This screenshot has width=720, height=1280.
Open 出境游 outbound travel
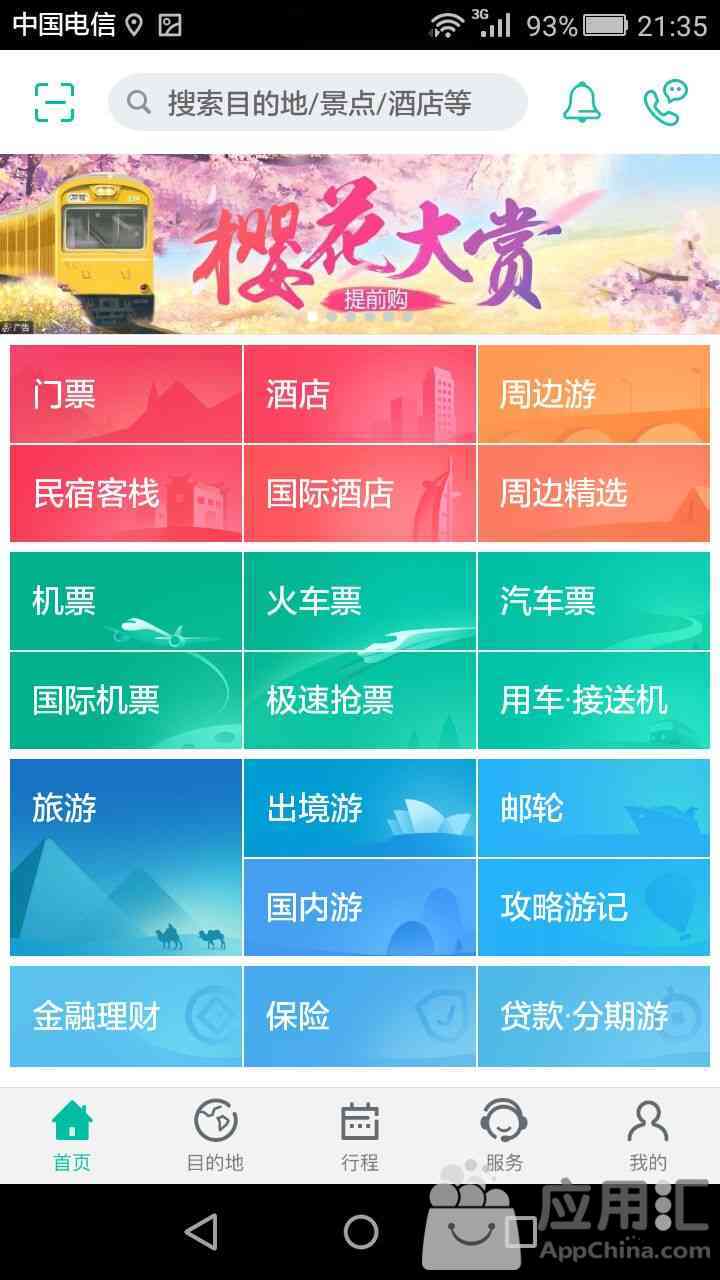tap(360, 808)
